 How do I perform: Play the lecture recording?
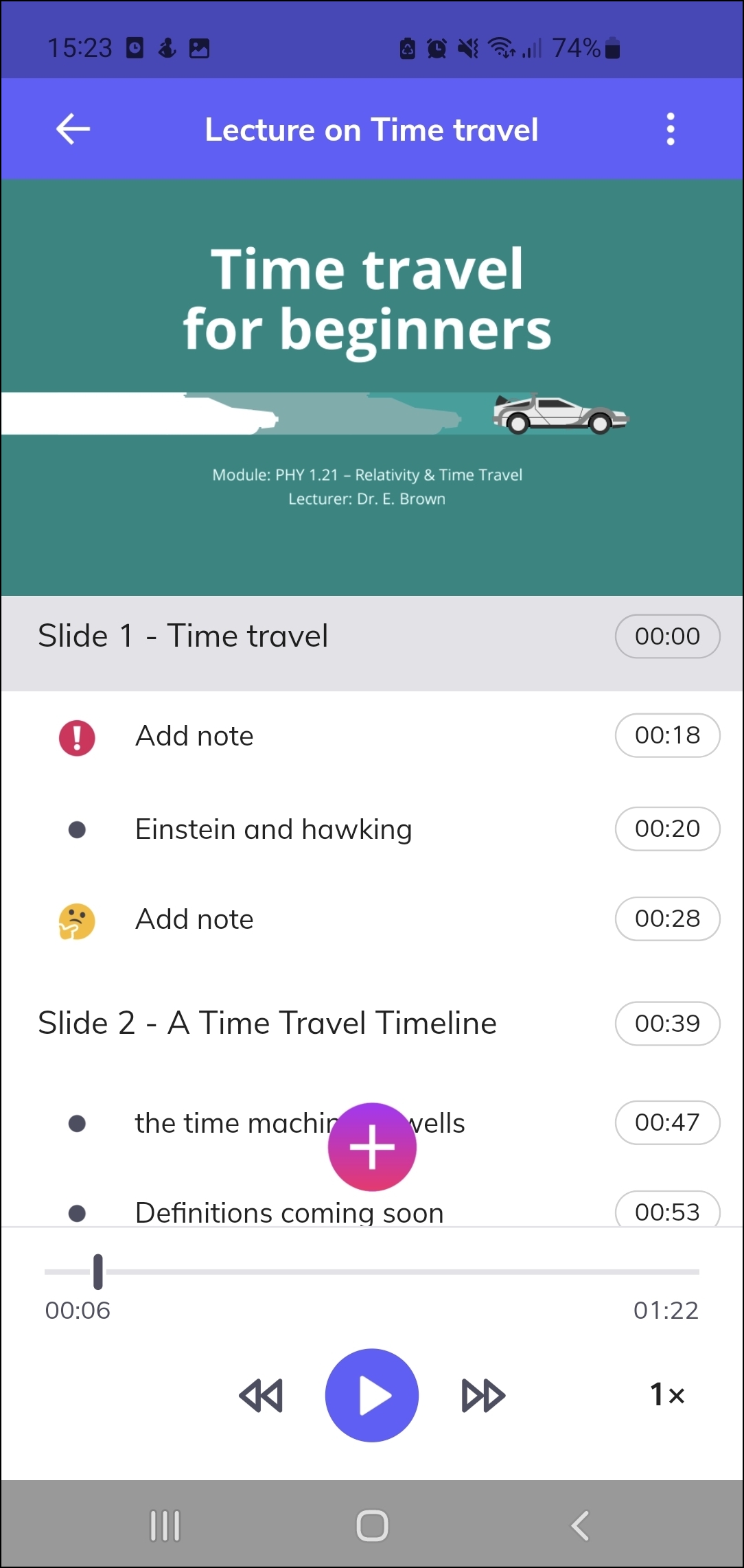pyautogui.click(x=371, y=1395)
